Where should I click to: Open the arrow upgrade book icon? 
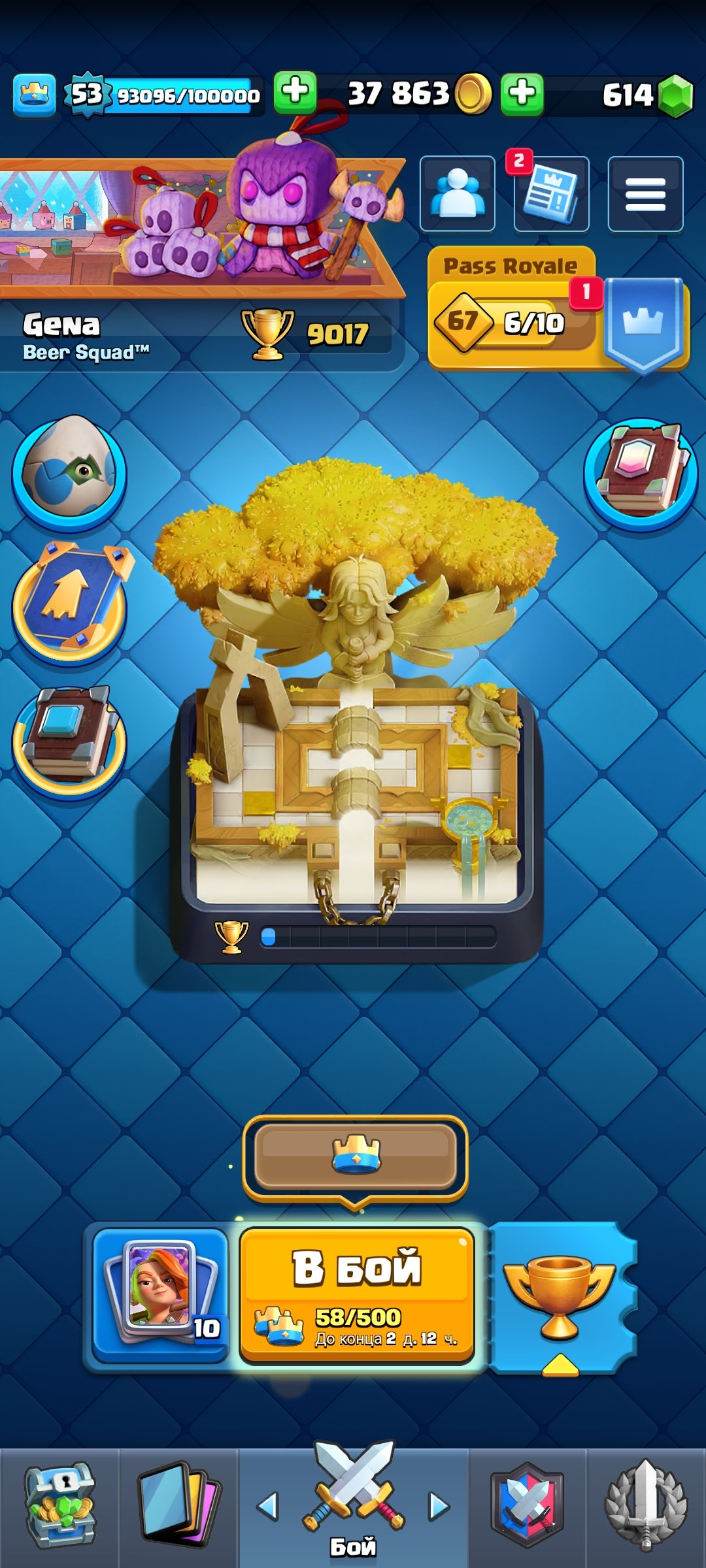[x=69, y=604]
